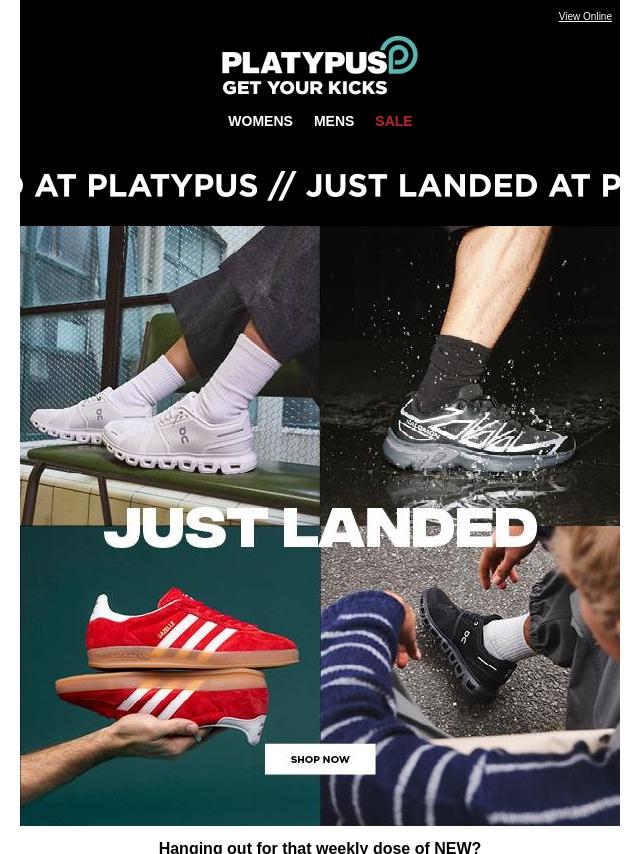The image size is (640, 854).
Task: Go to the Mens section
Action: pyautogui.click(x=334, y=121)
